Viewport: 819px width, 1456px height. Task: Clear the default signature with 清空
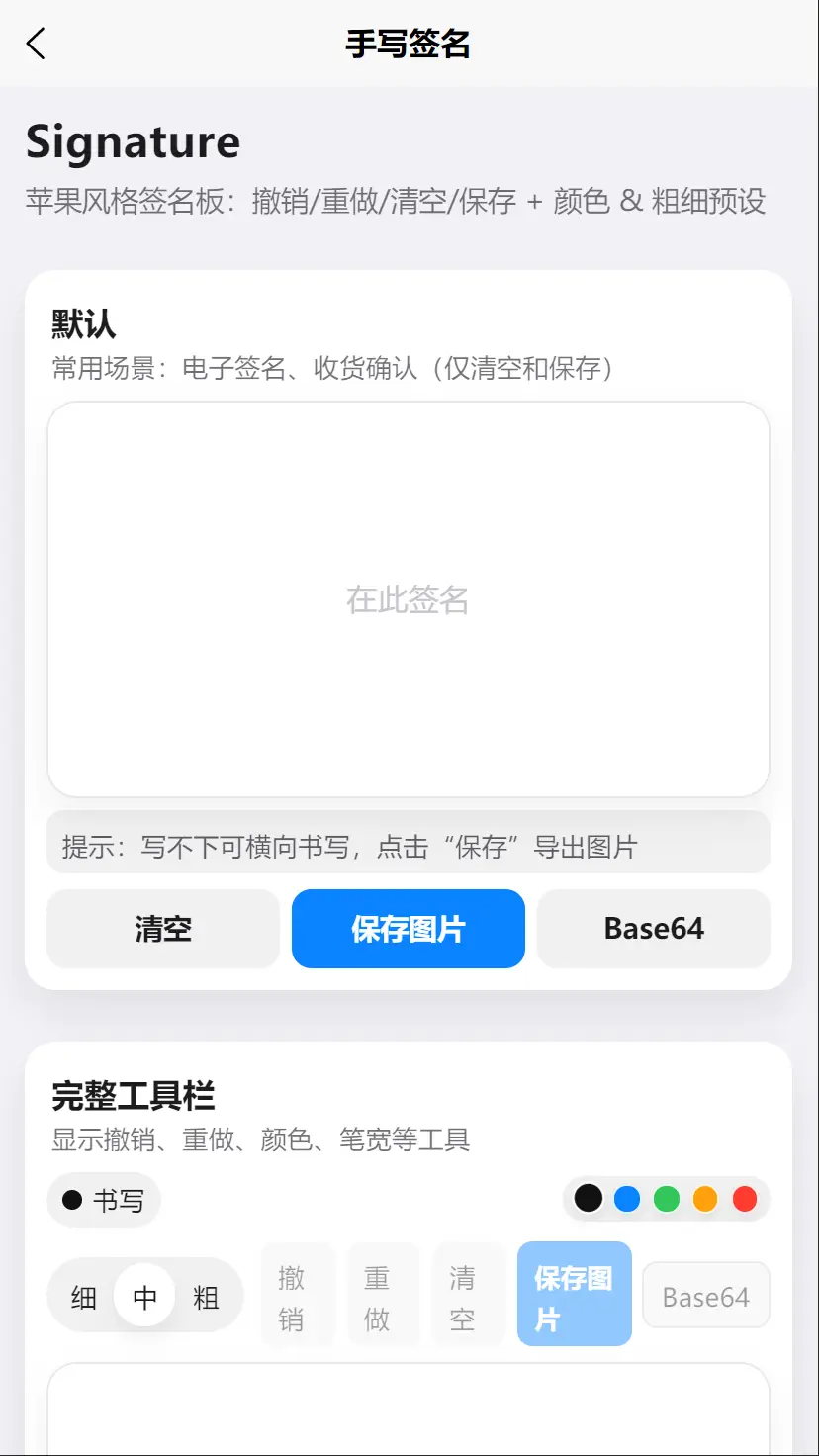point(163,929)
